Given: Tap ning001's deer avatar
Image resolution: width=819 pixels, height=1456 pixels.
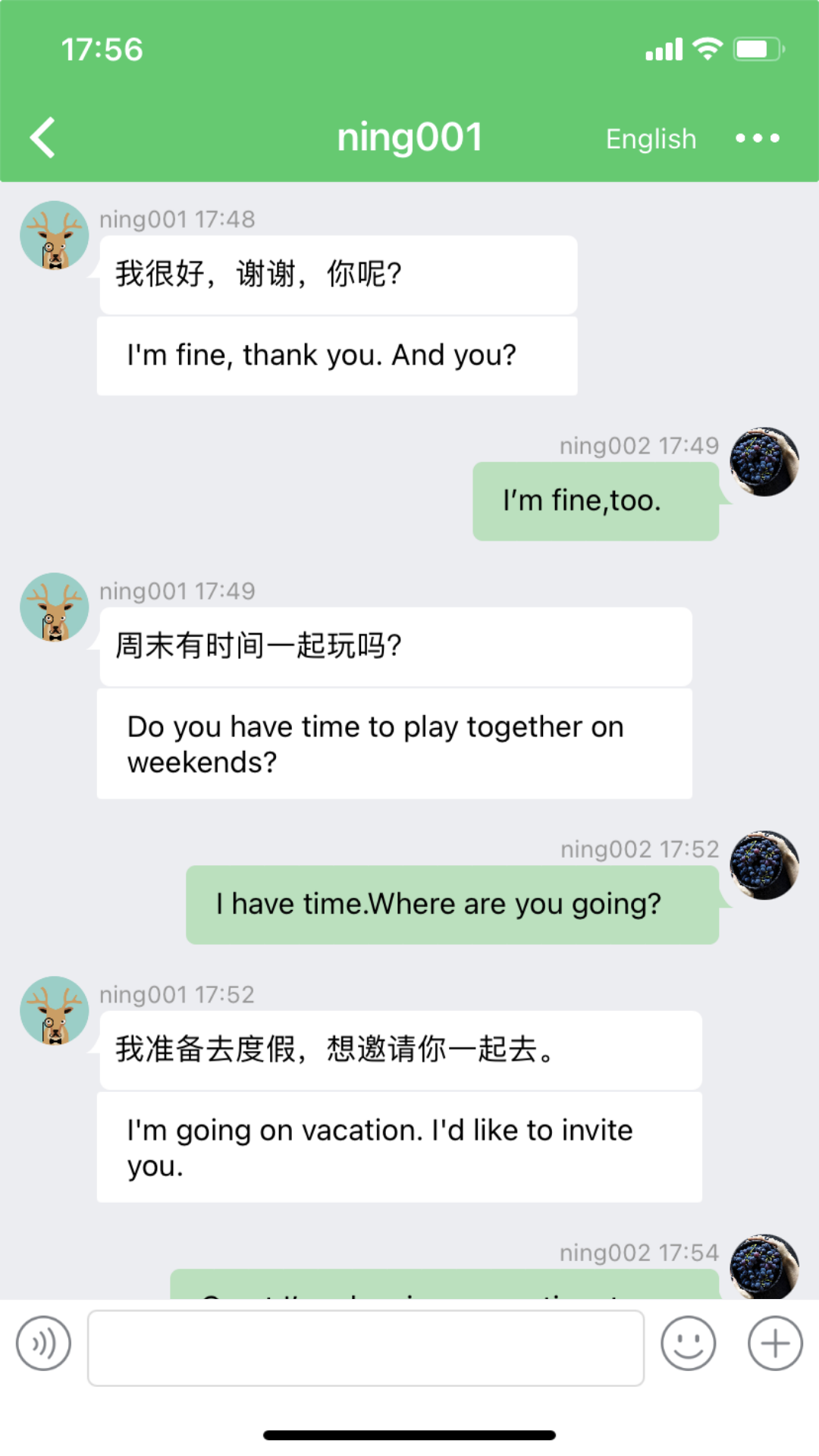Looking at the screenshot, I should (x=53, y=235).
